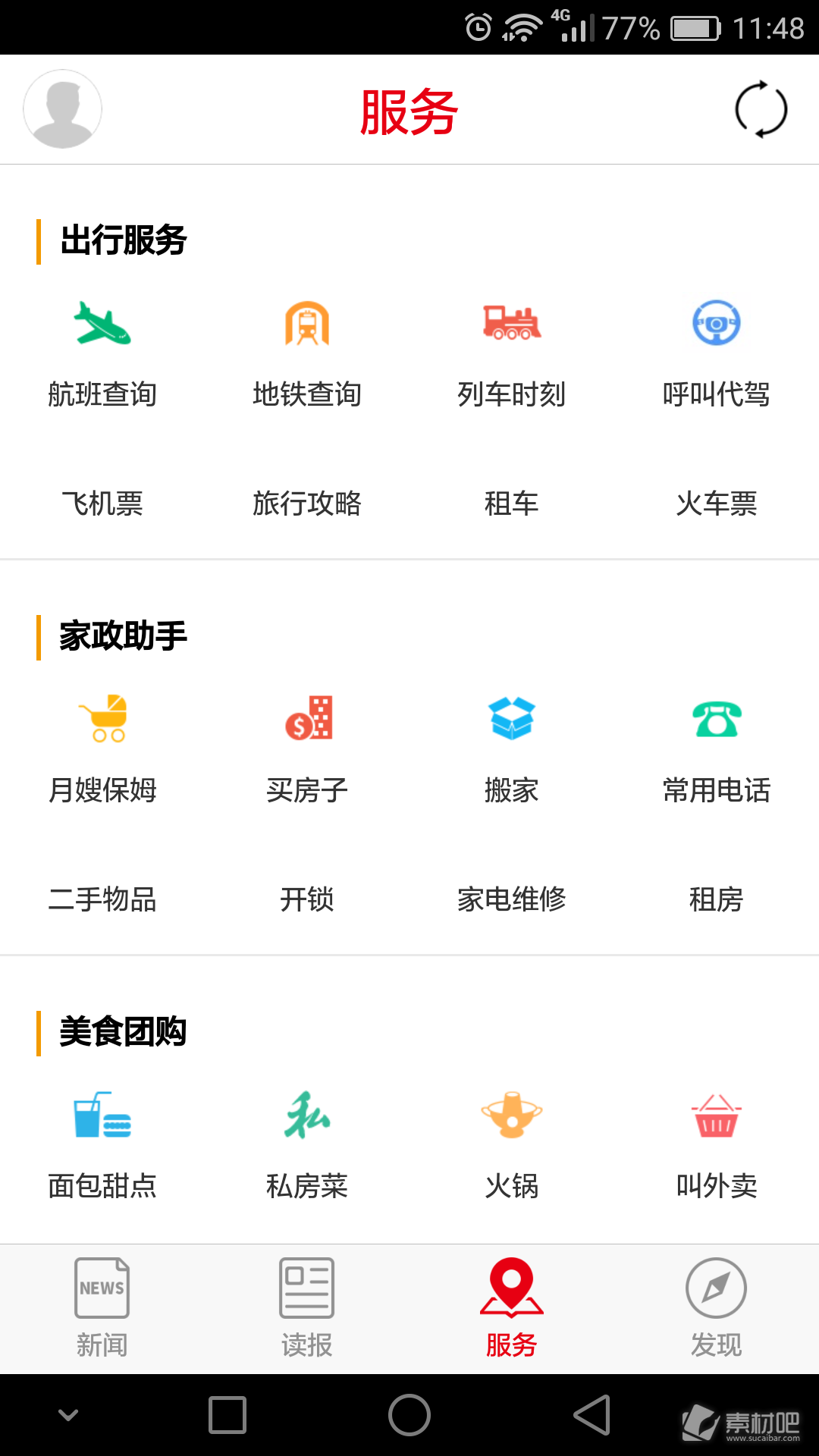Open 叫外卖 takeout ordering
This screenshot has width=819, height=1456.
[x=717, y=1145]
